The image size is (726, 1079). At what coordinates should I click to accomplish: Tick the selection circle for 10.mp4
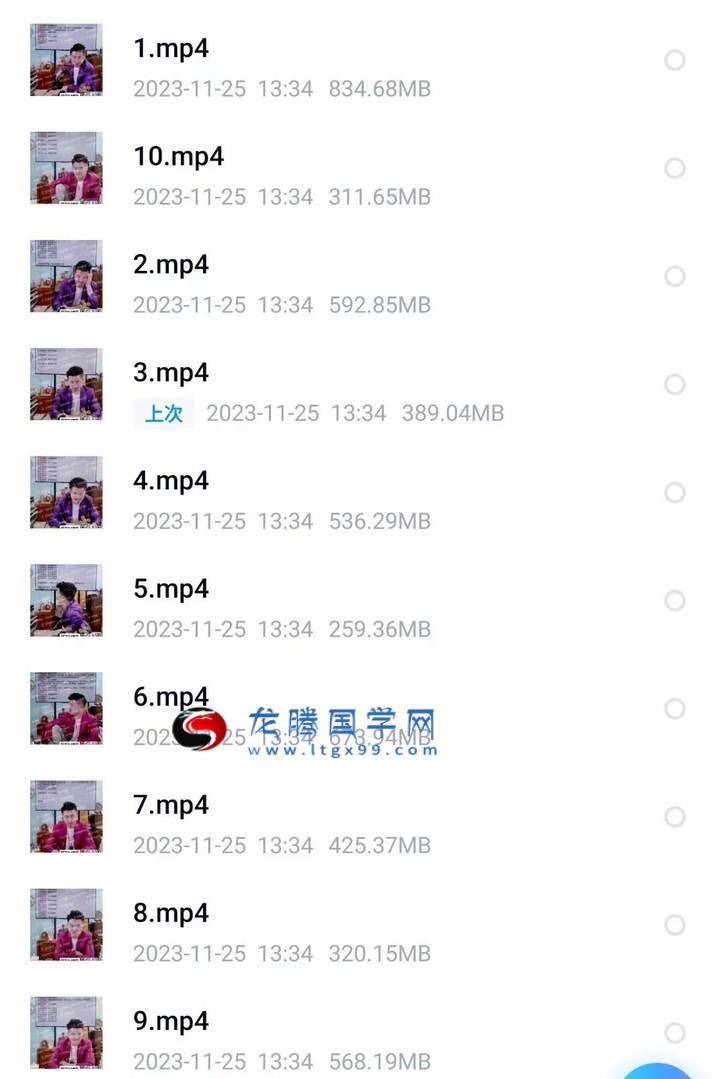pos(675,168)
